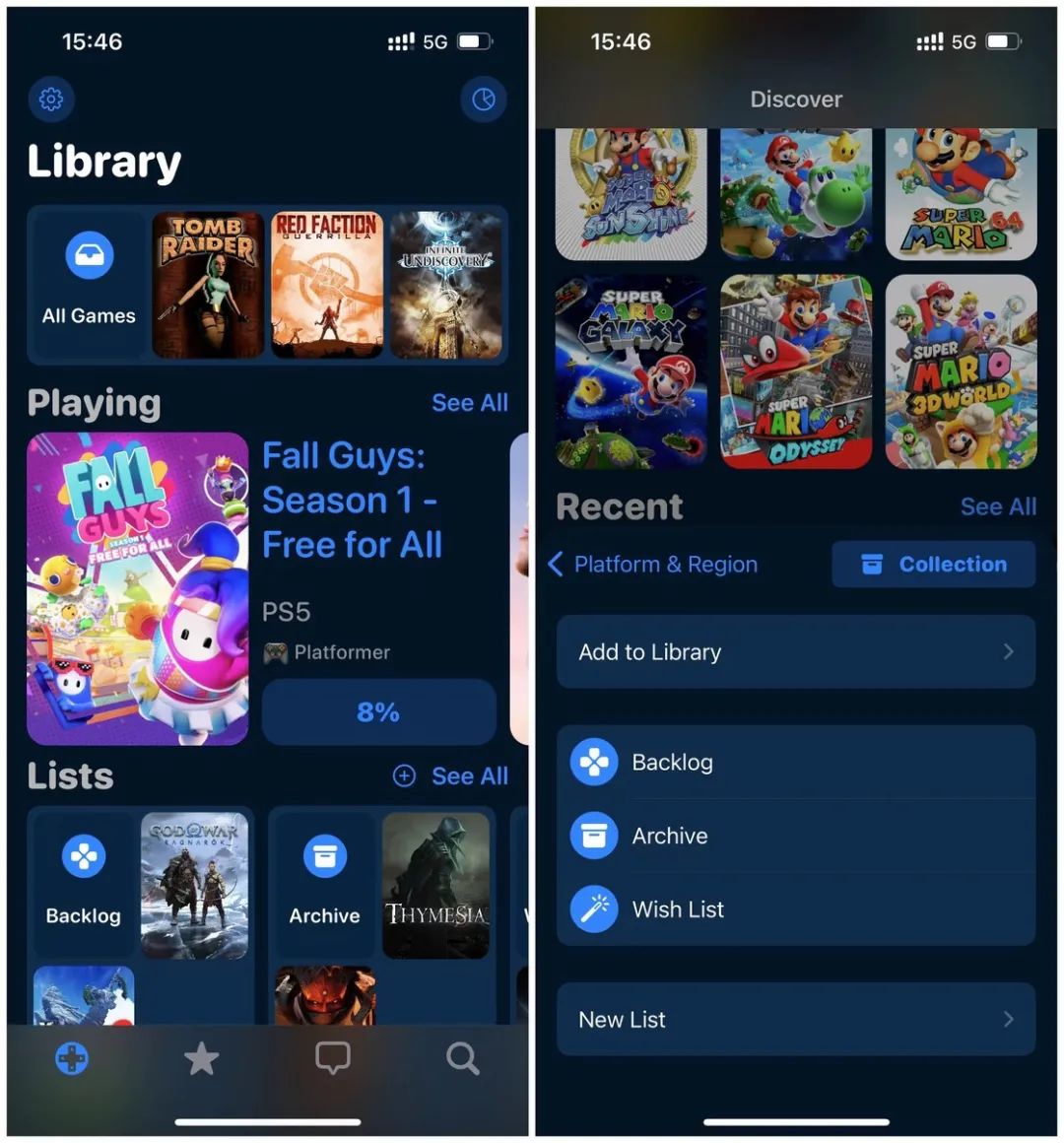Open the Red Faction Guerrilla cover
The height and width of the screenshot is (1143, 1064).
[327, 285]
